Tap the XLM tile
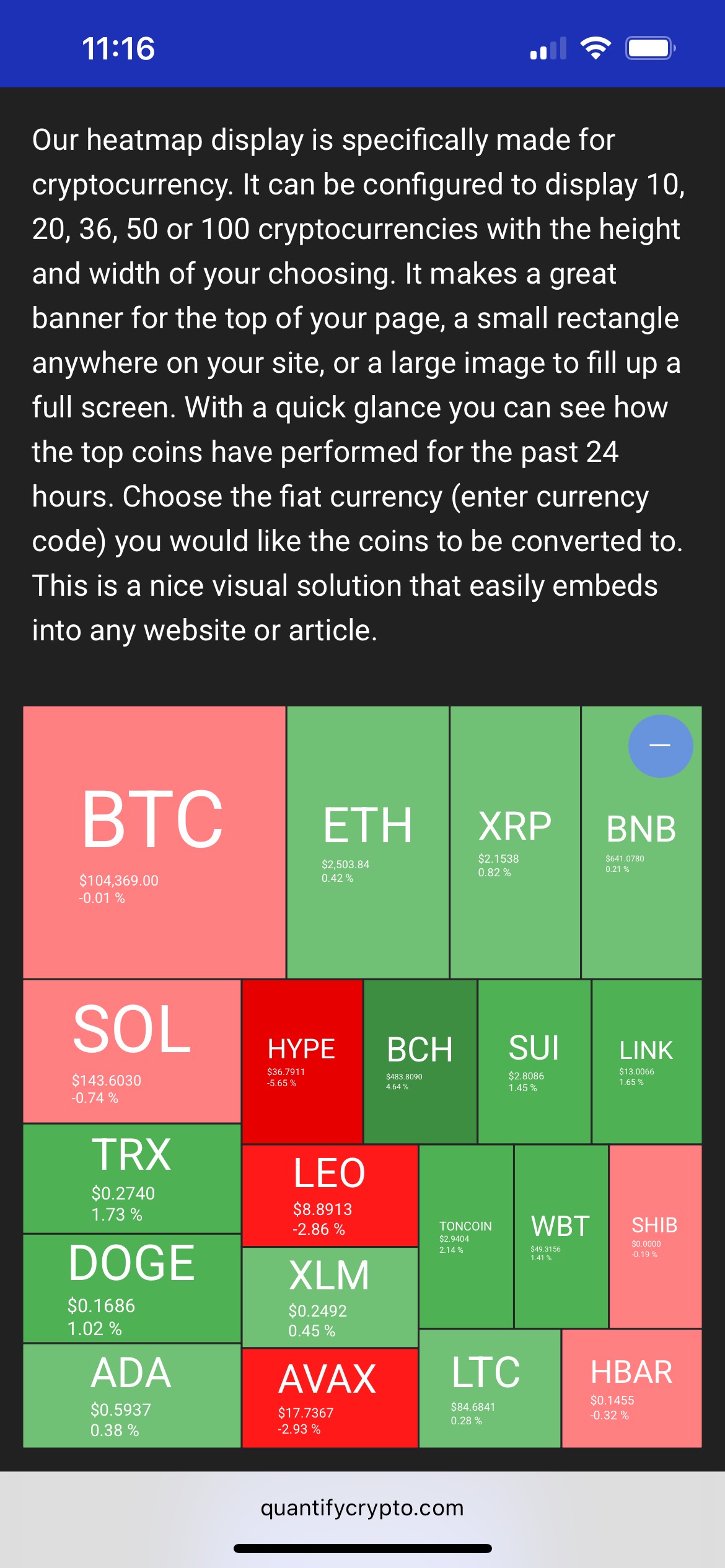 [330, 1297]
